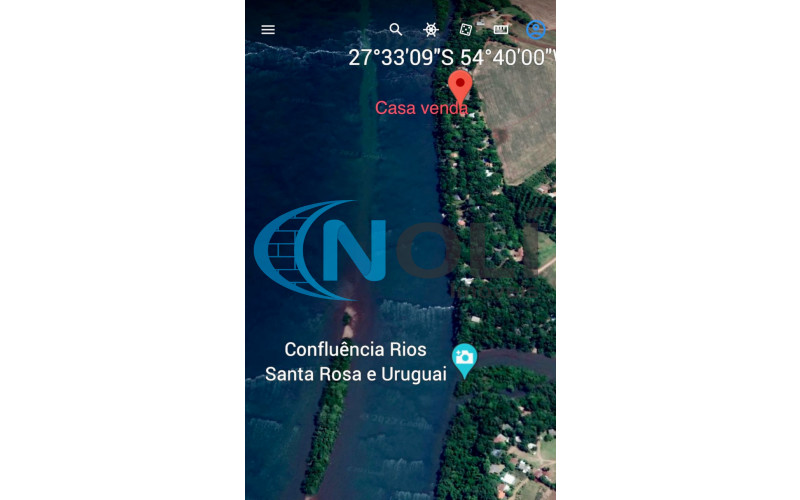Tap the dice 'I'm feeling lucky' icon

click(466, 30)
